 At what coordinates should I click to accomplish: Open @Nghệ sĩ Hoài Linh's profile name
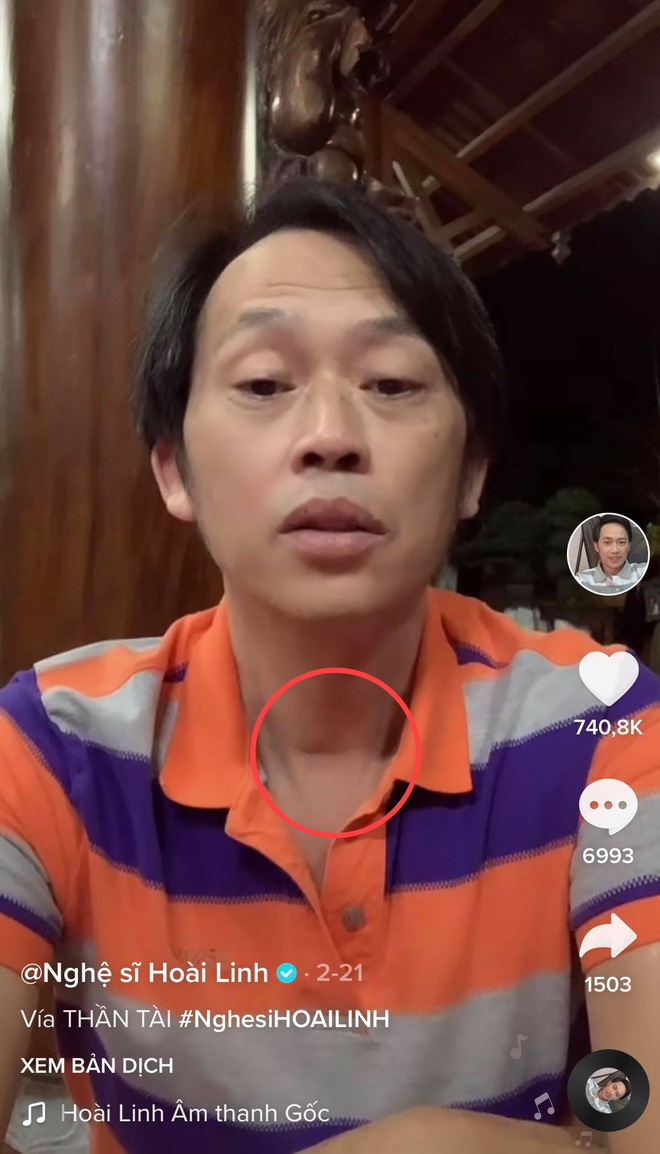click(144, 972)
